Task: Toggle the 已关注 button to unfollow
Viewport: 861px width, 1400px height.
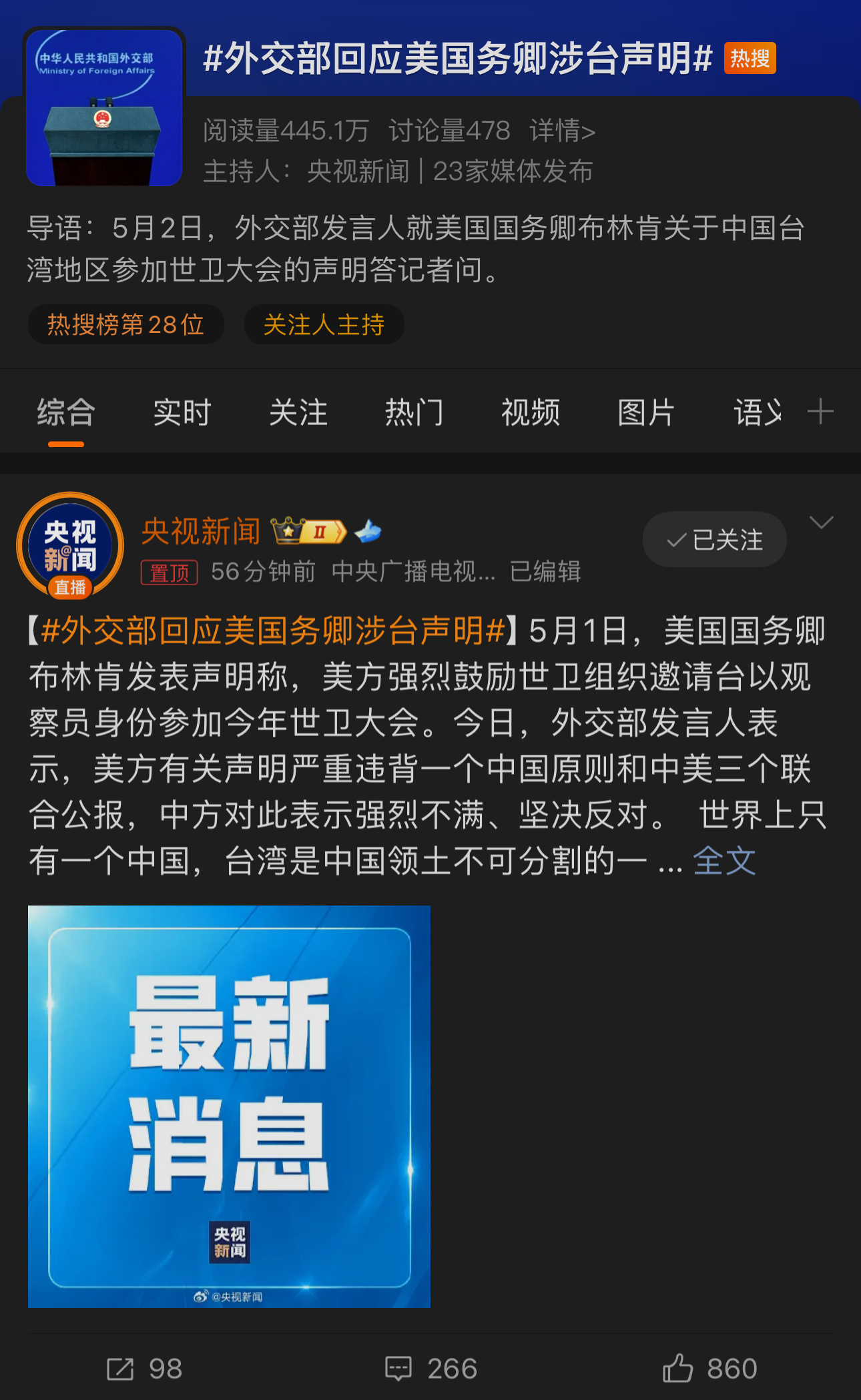Action: pyautogui.click(x=713, y=539)
